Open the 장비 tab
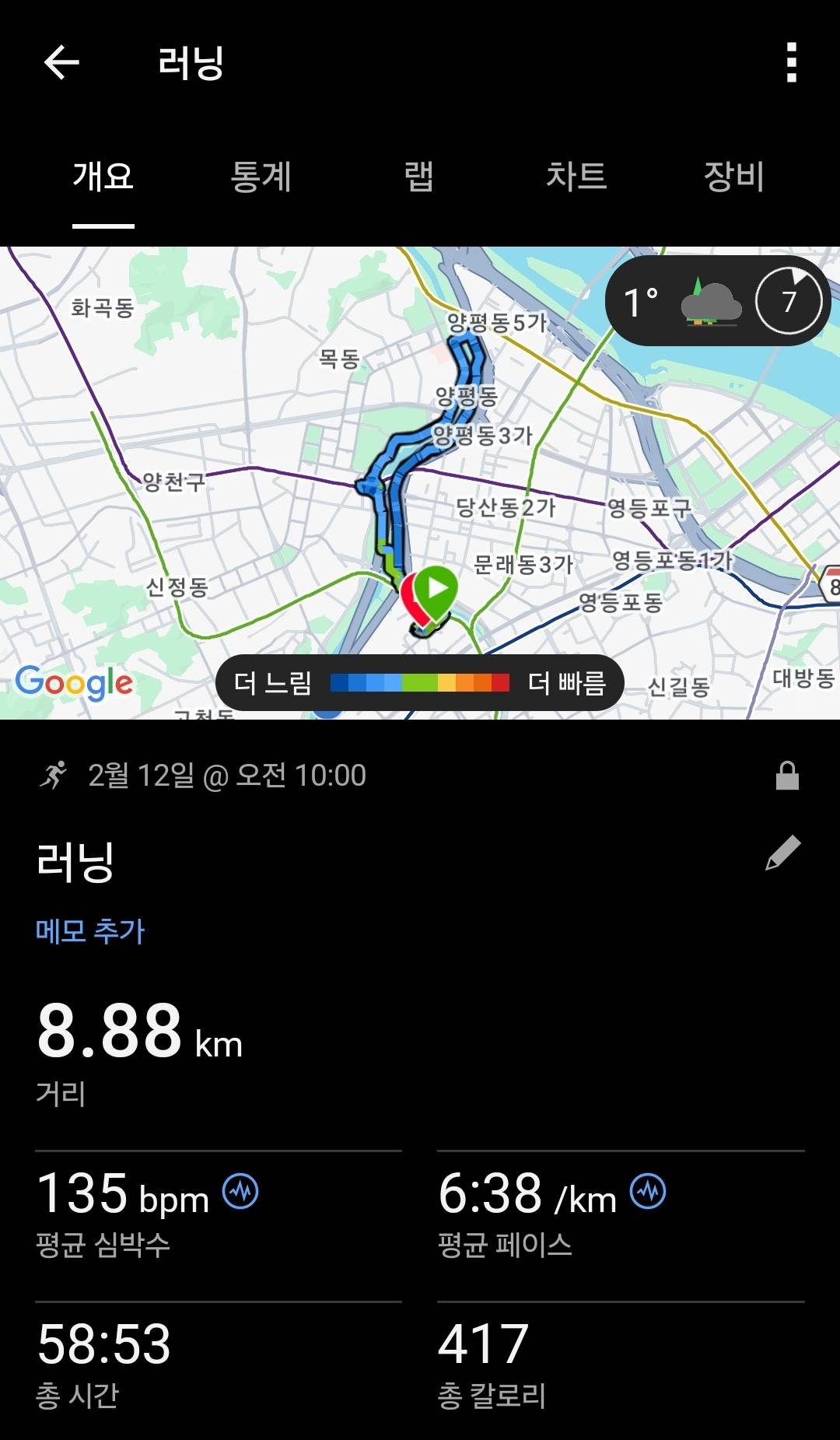The image size is (840, 1440). [x=734, y=177]
